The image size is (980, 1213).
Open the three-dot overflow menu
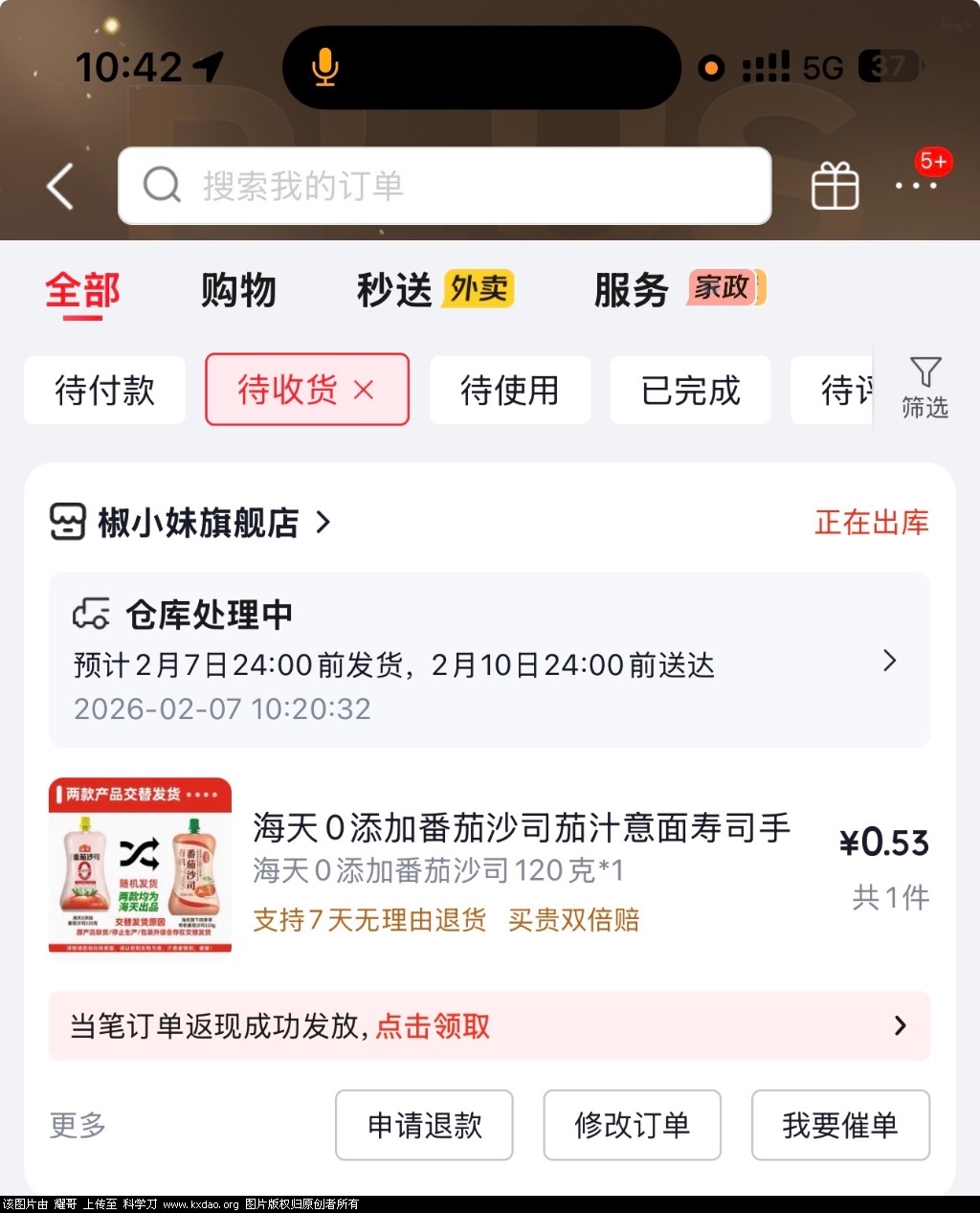click(916, 185)
